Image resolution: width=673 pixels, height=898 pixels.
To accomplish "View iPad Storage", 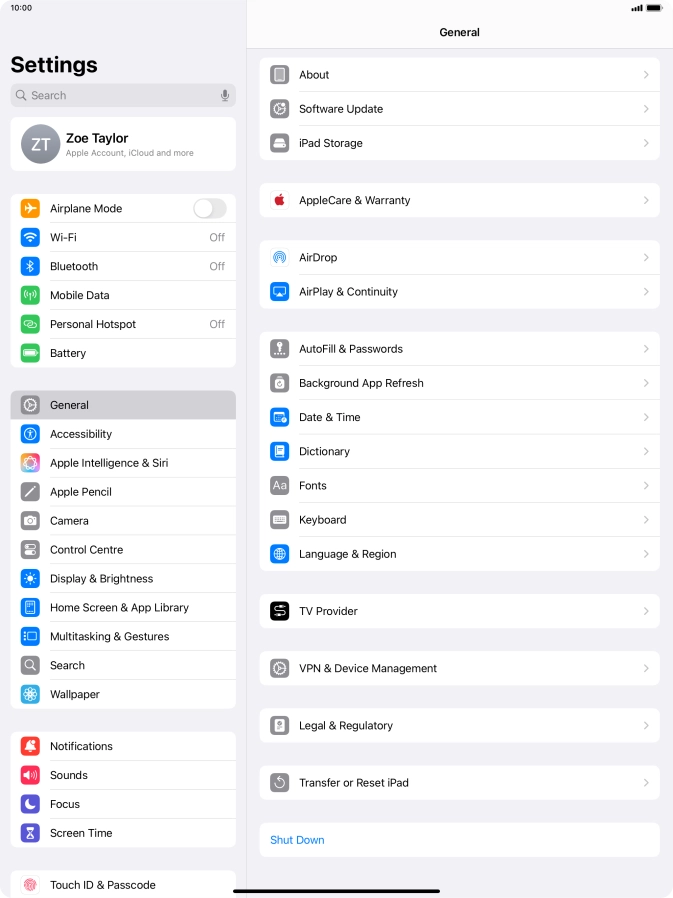I will pyautogui.click(x=459, y=143).
